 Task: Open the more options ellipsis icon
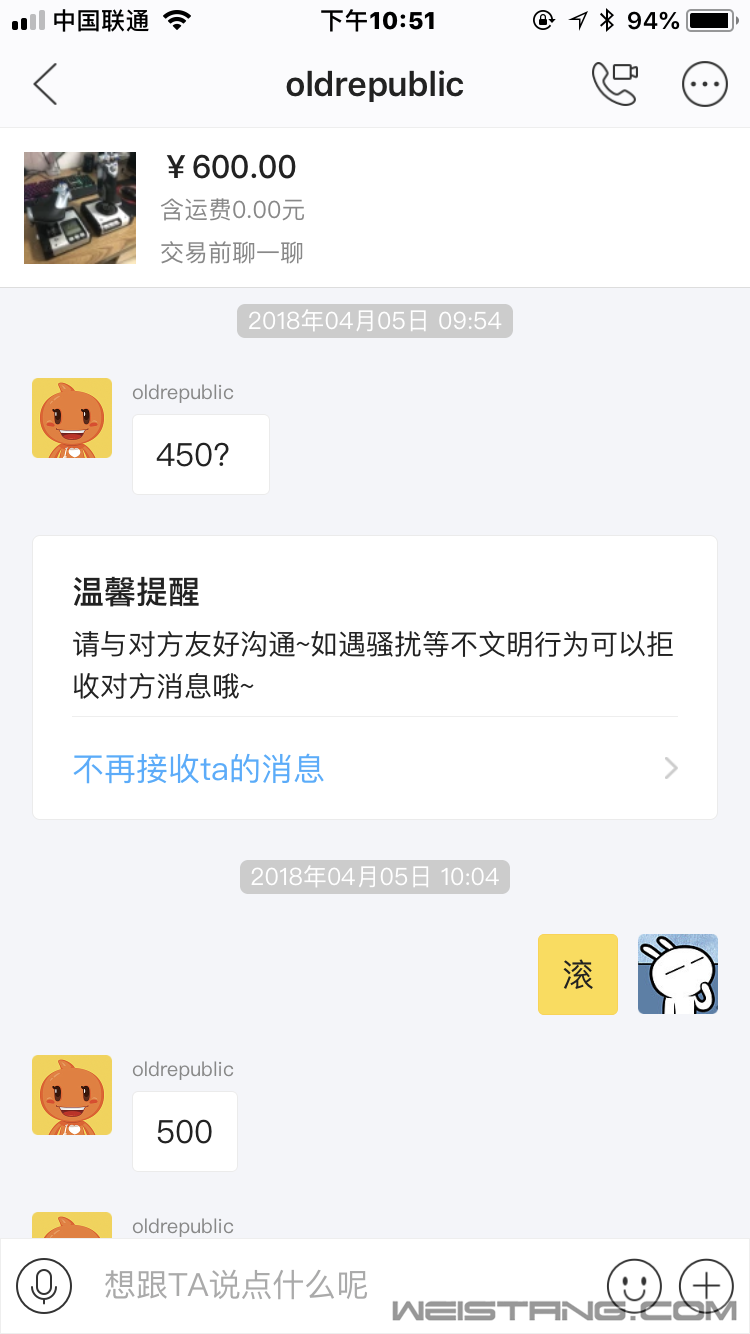pyautogui.click(x=704, y=84)
